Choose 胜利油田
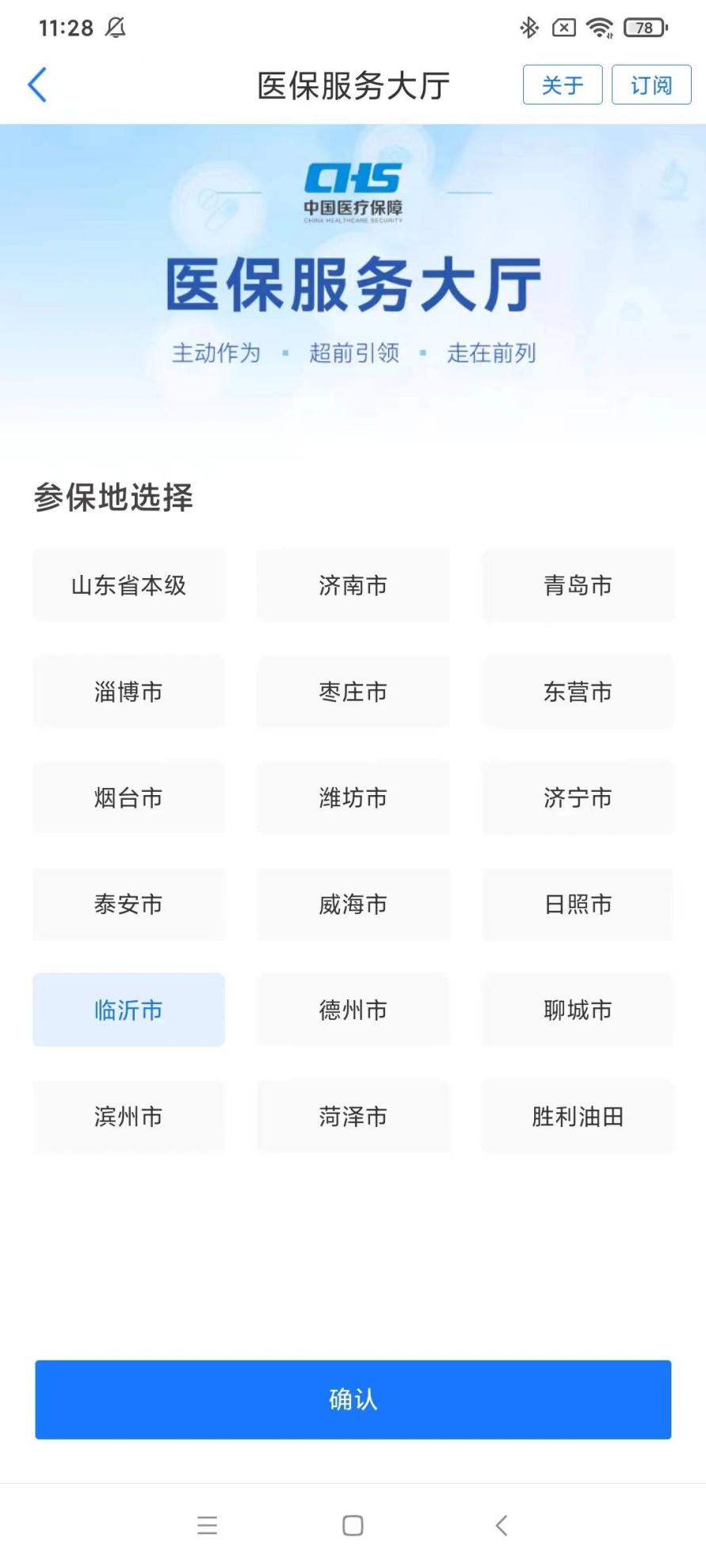The width and height of the screenshot is (706, 1568). coord(578,1116)
